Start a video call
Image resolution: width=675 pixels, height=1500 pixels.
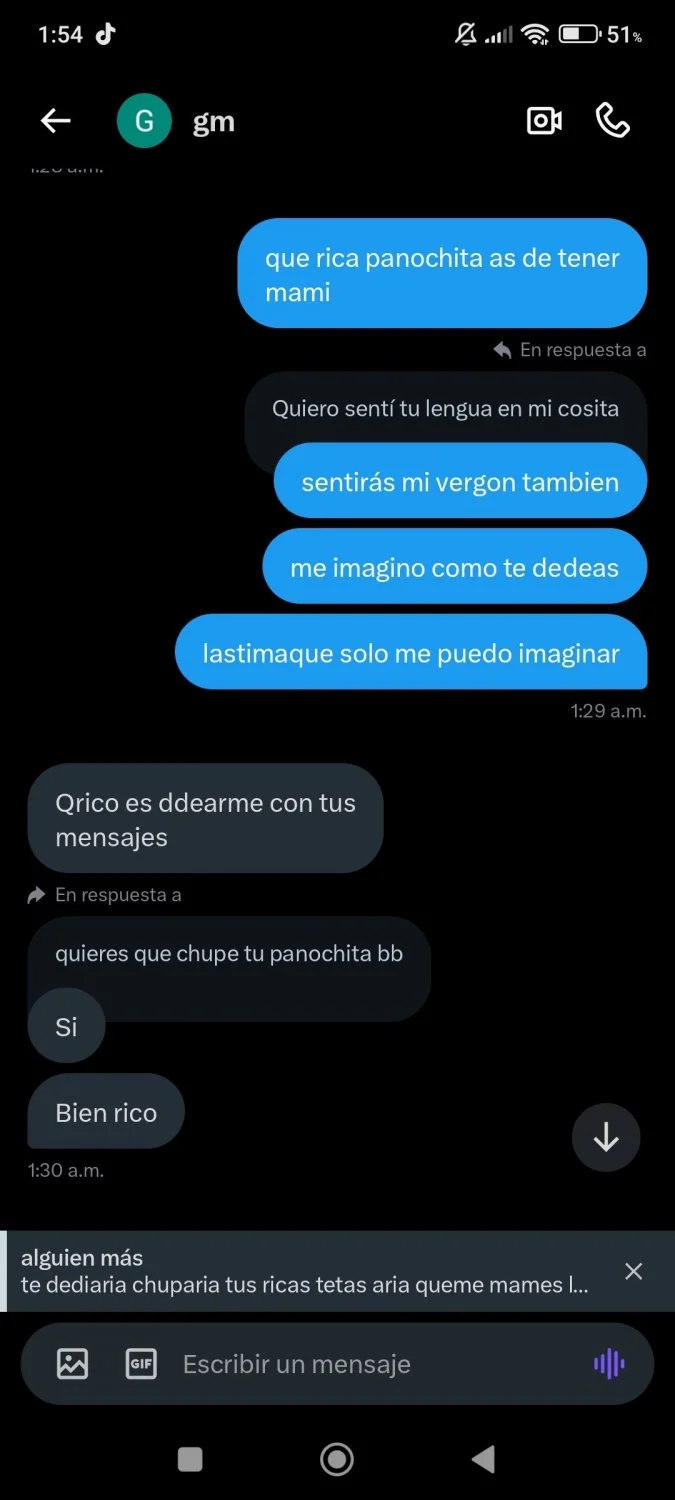(544, 121)
